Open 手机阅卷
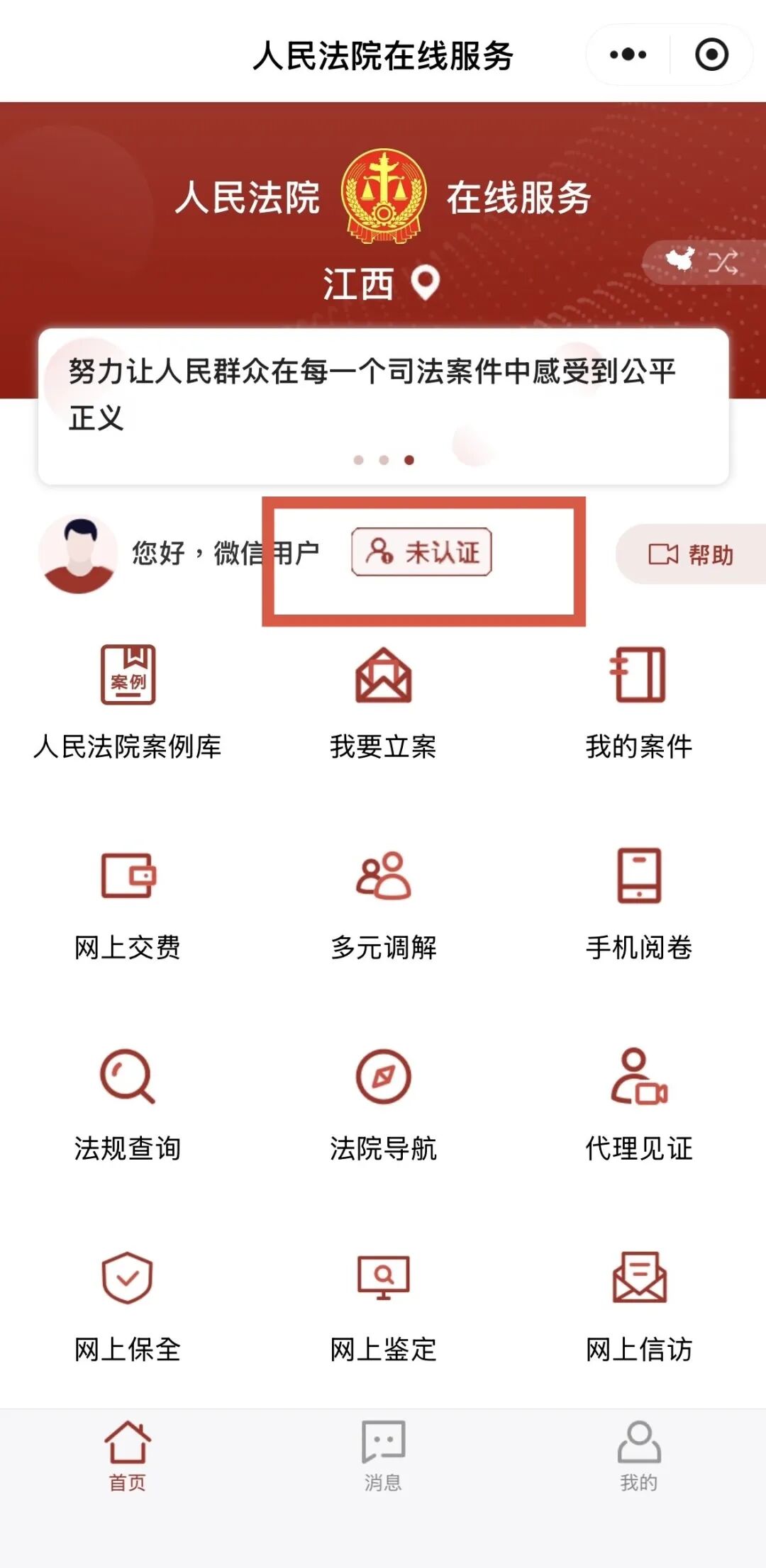766x1568 pixels. coord(638,904)
